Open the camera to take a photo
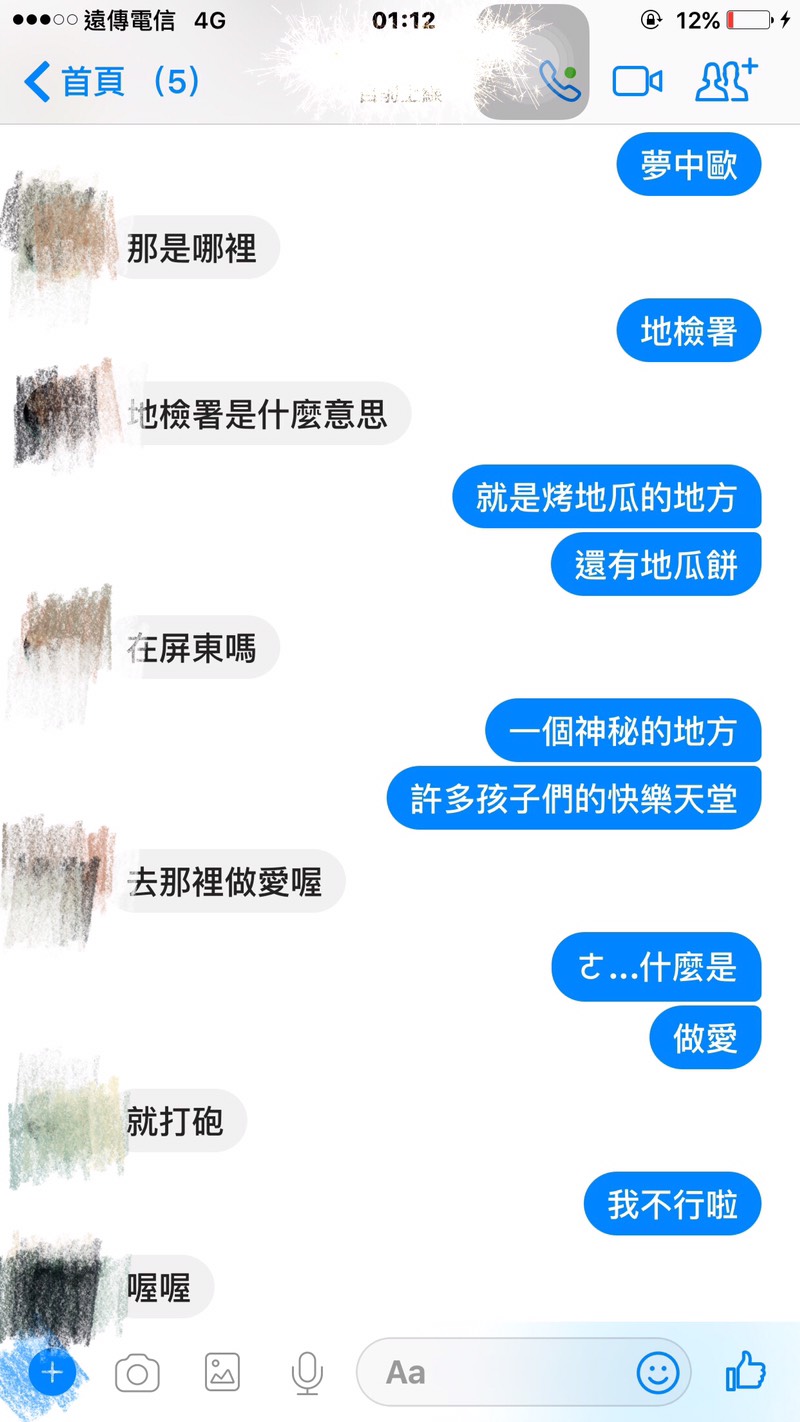Image resolution: width=800 pixels, height=1422 pixels. click(x=137, y=1373)
